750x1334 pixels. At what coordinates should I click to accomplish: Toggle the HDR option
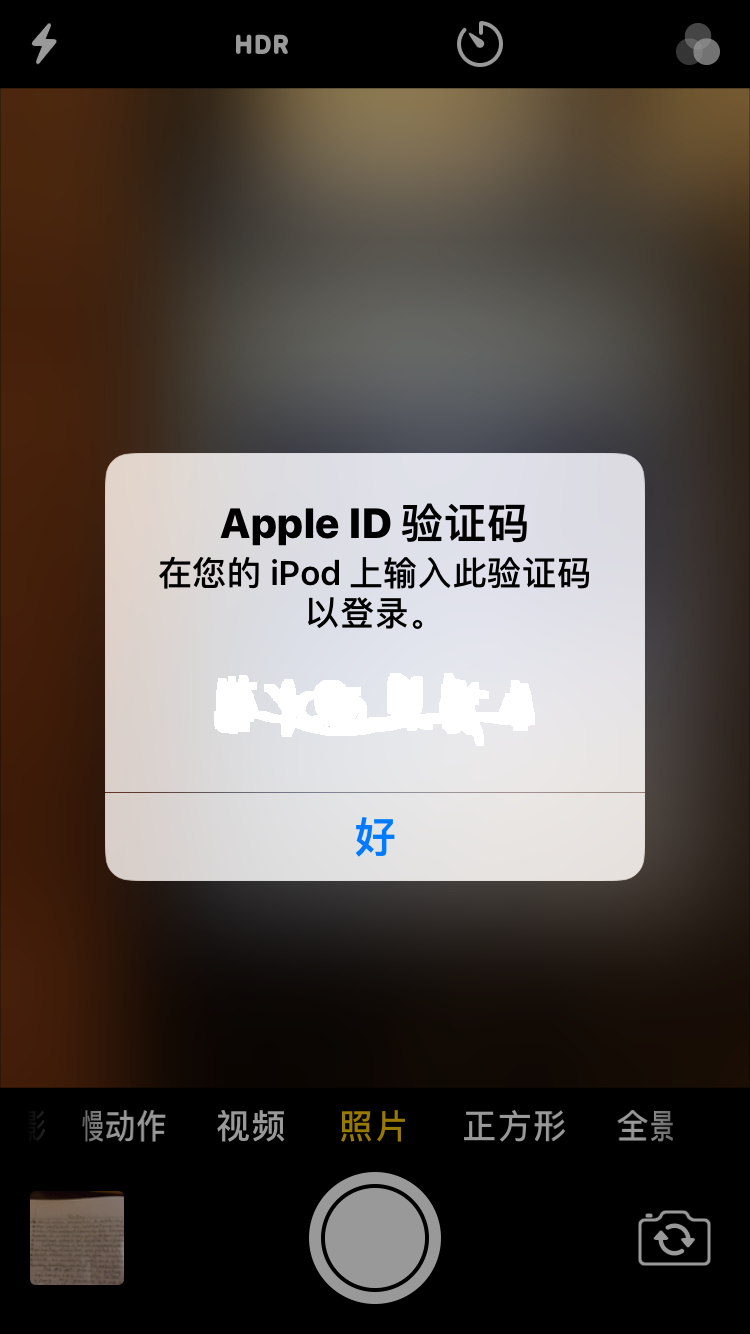coord(261,45)
